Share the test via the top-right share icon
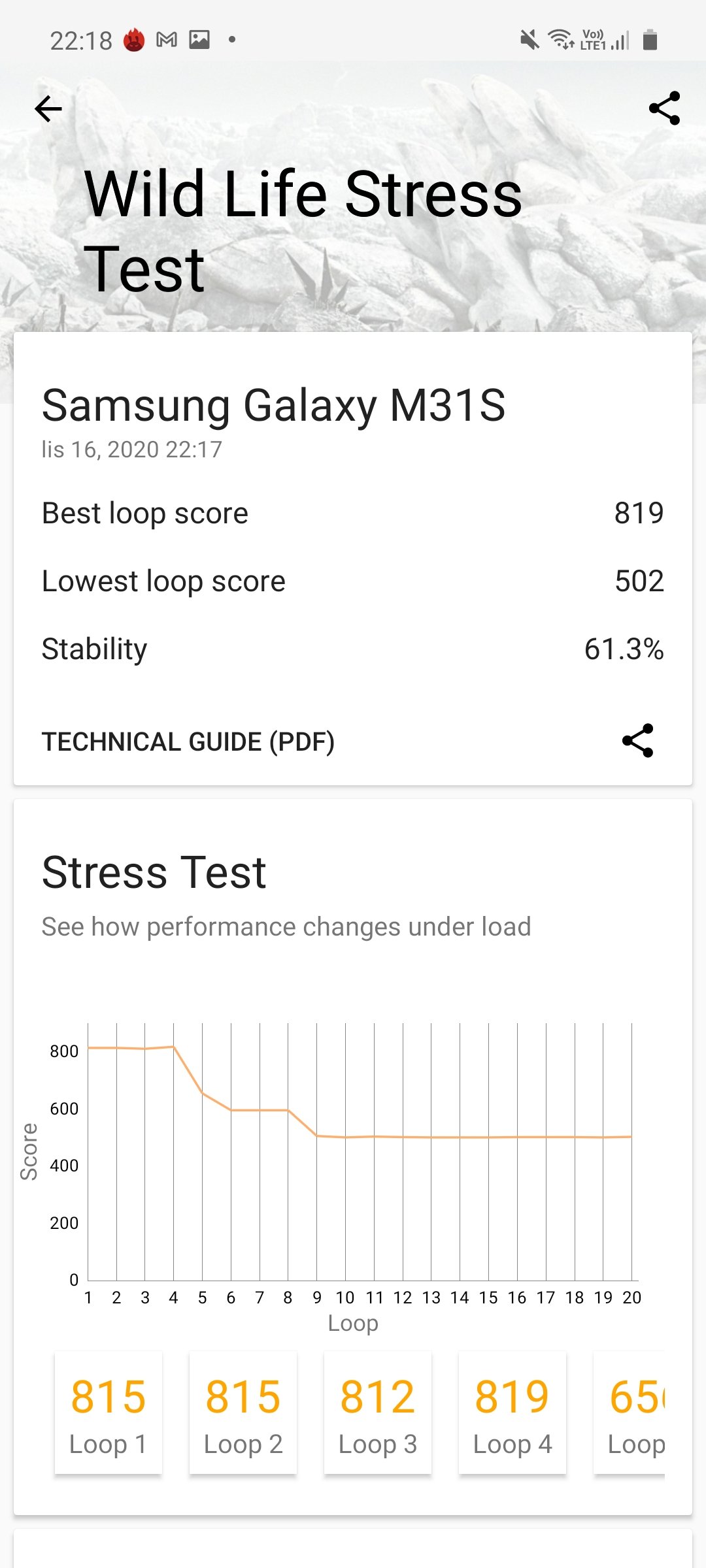The image size is (706, 1568). pos(664,108)
